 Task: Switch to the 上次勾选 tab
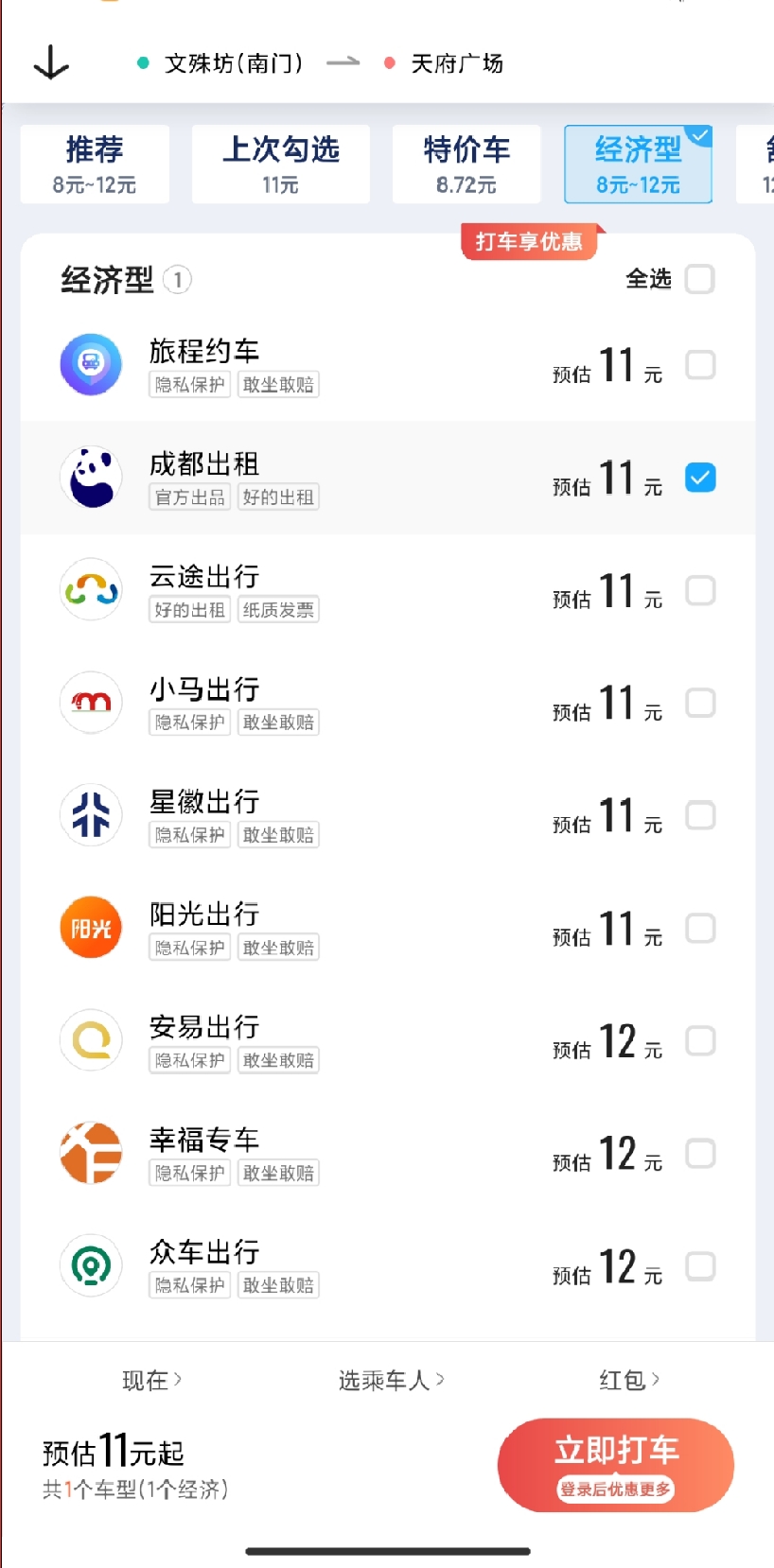(x=280, y=164)
